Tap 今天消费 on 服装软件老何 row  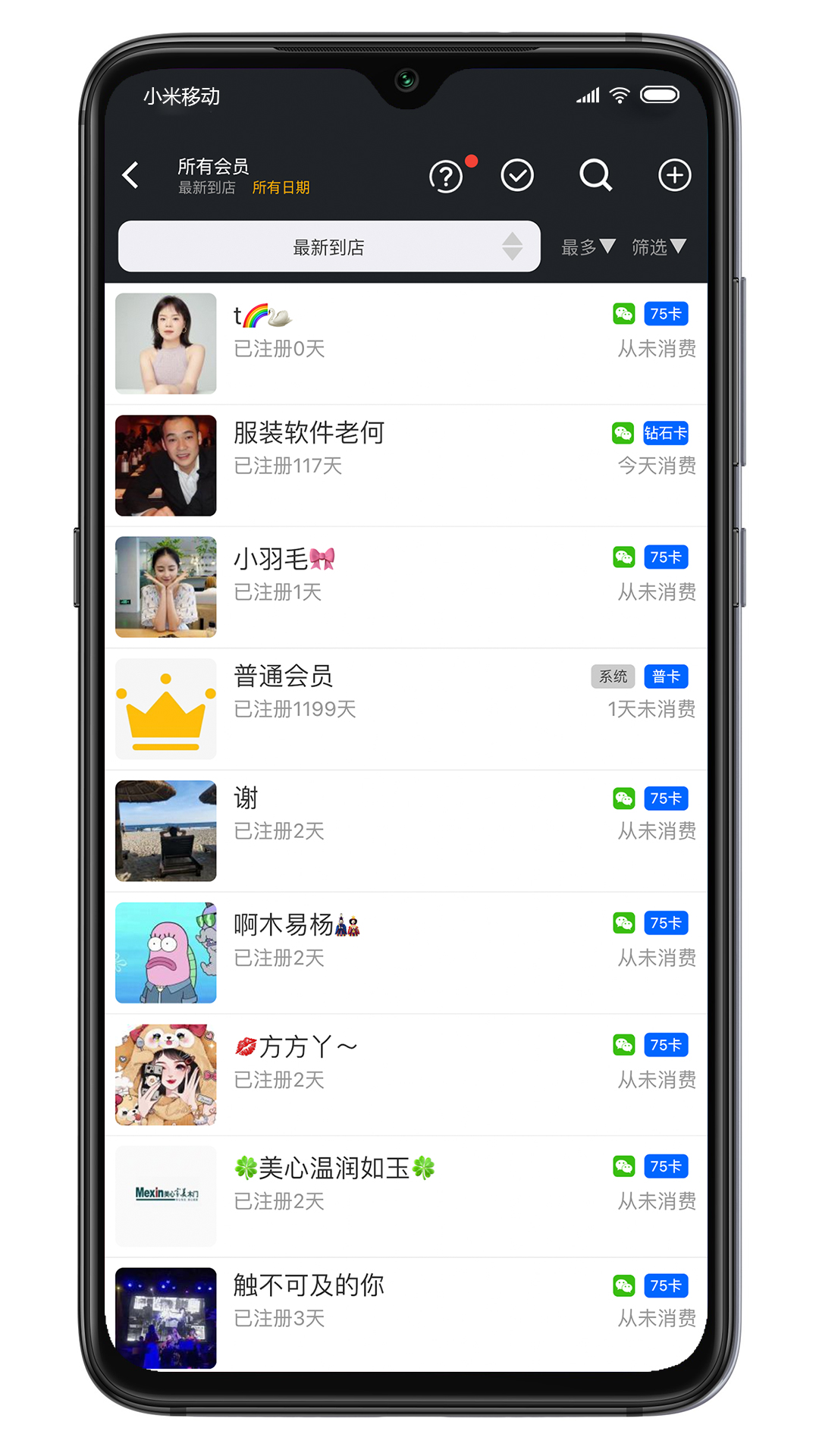[657, 466]
